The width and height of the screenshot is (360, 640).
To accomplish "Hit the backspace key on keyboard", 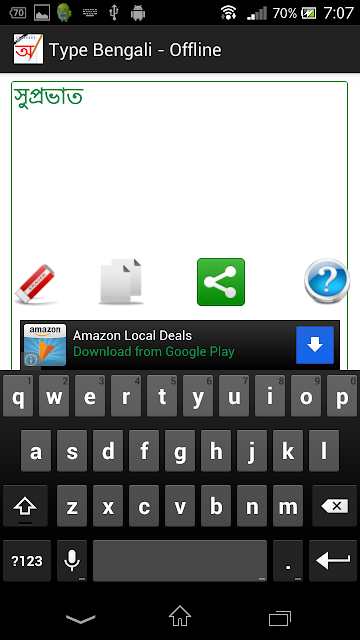I will pyautogui.click(x=334, y=506).
